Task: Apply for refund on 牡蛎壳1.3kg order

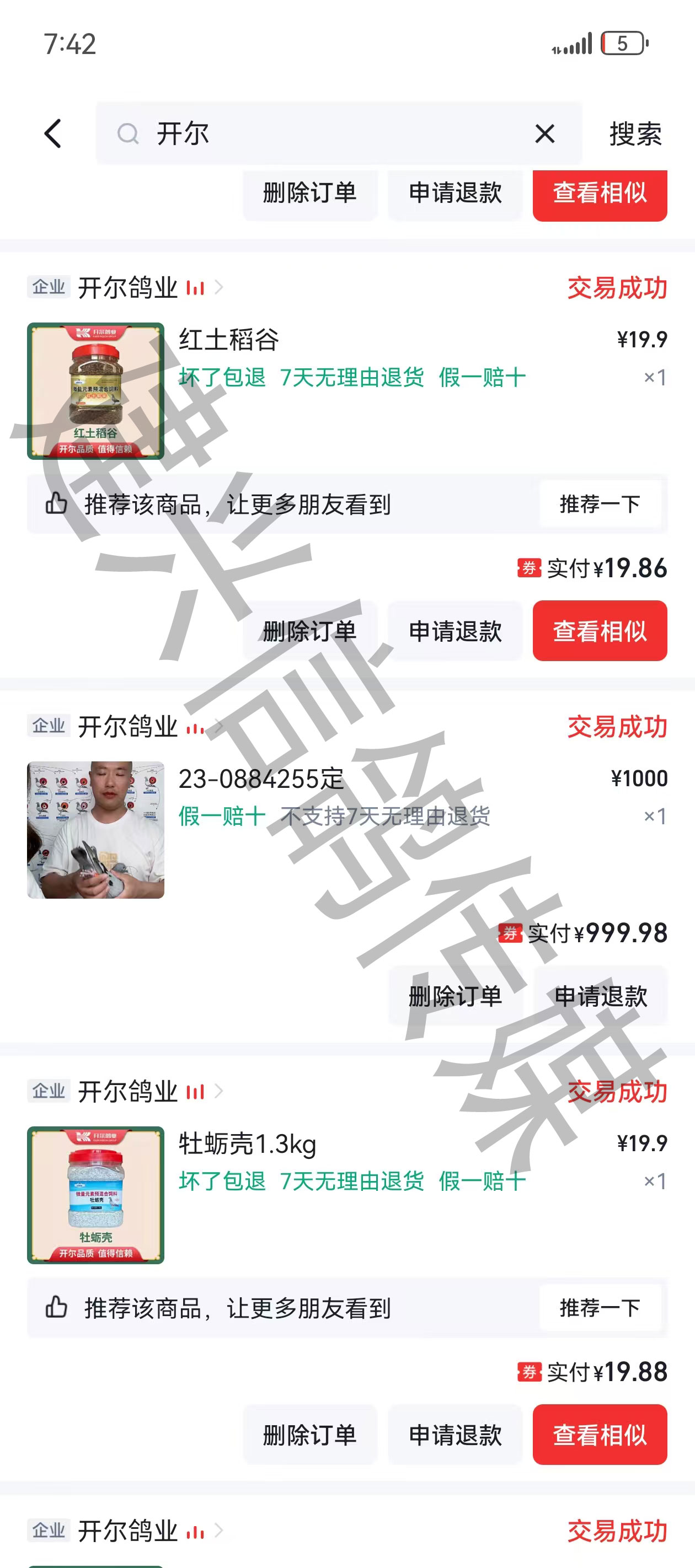Action: [x=455, y=1435]
